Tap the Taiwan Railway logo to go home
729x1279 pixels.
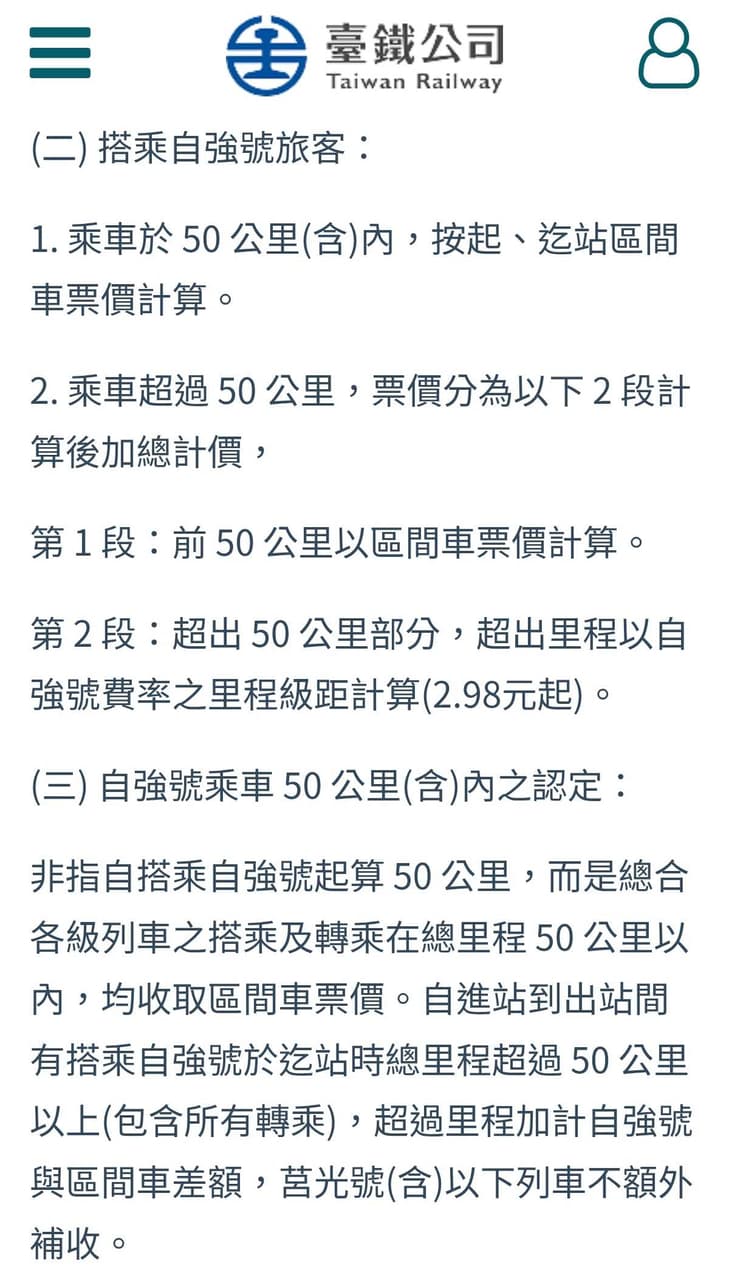coord(365,55)
